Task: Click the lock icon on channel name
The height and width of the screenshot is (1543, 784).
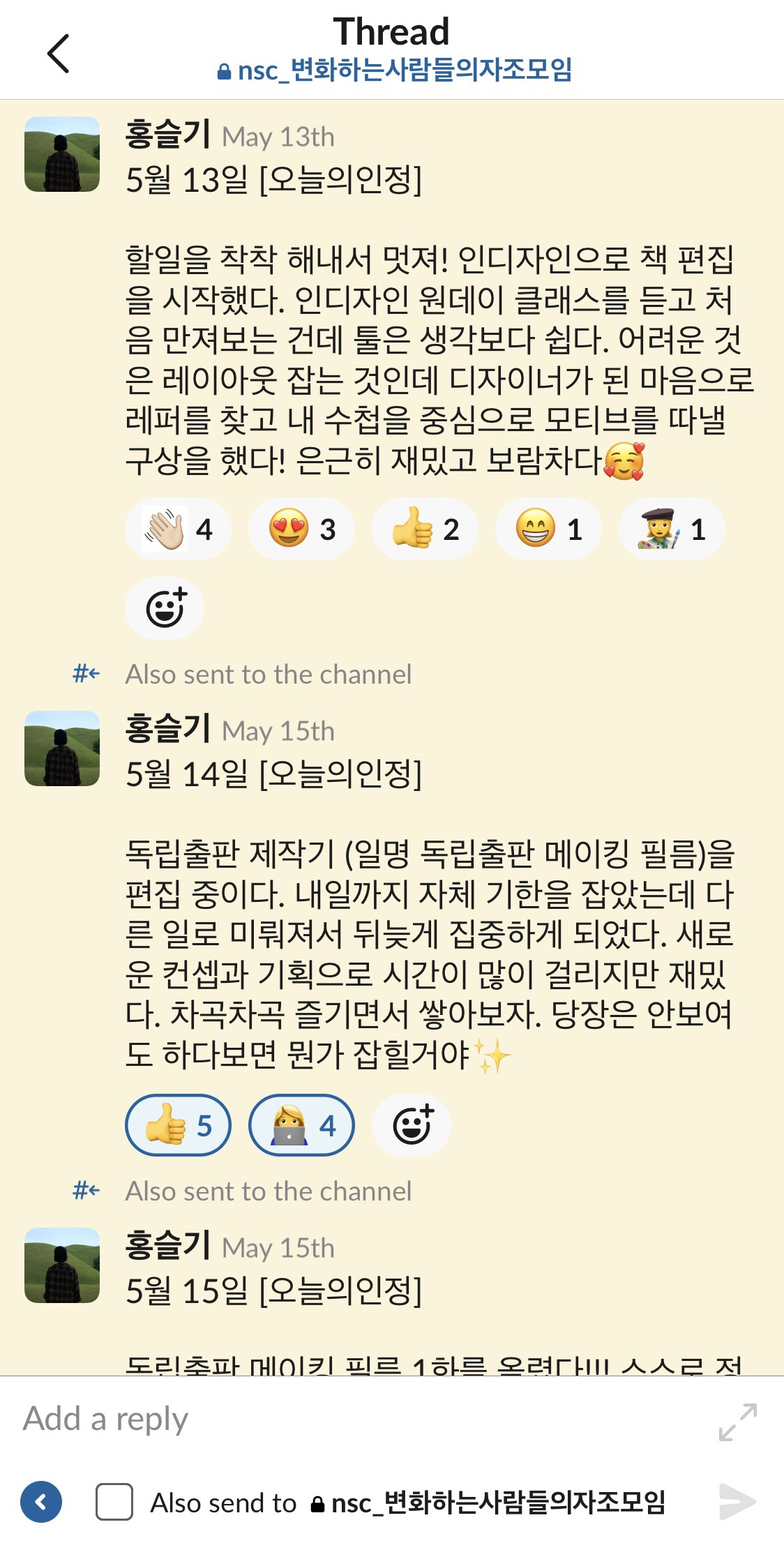Action: [x=225, y=70]
